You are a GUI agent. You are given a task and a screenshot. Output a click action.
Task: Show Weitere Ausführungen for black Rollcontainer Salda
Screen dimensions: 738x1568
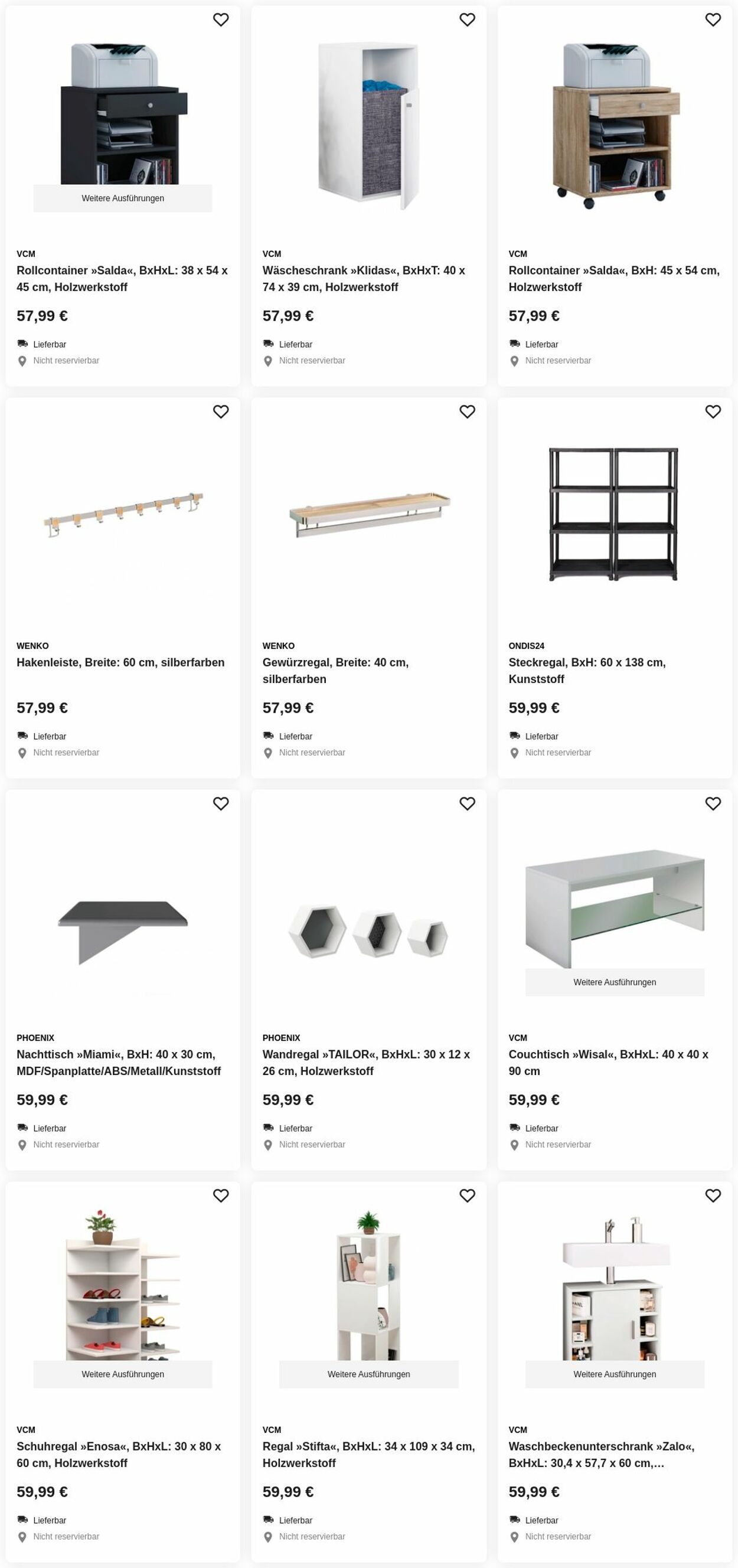(122, 198)
